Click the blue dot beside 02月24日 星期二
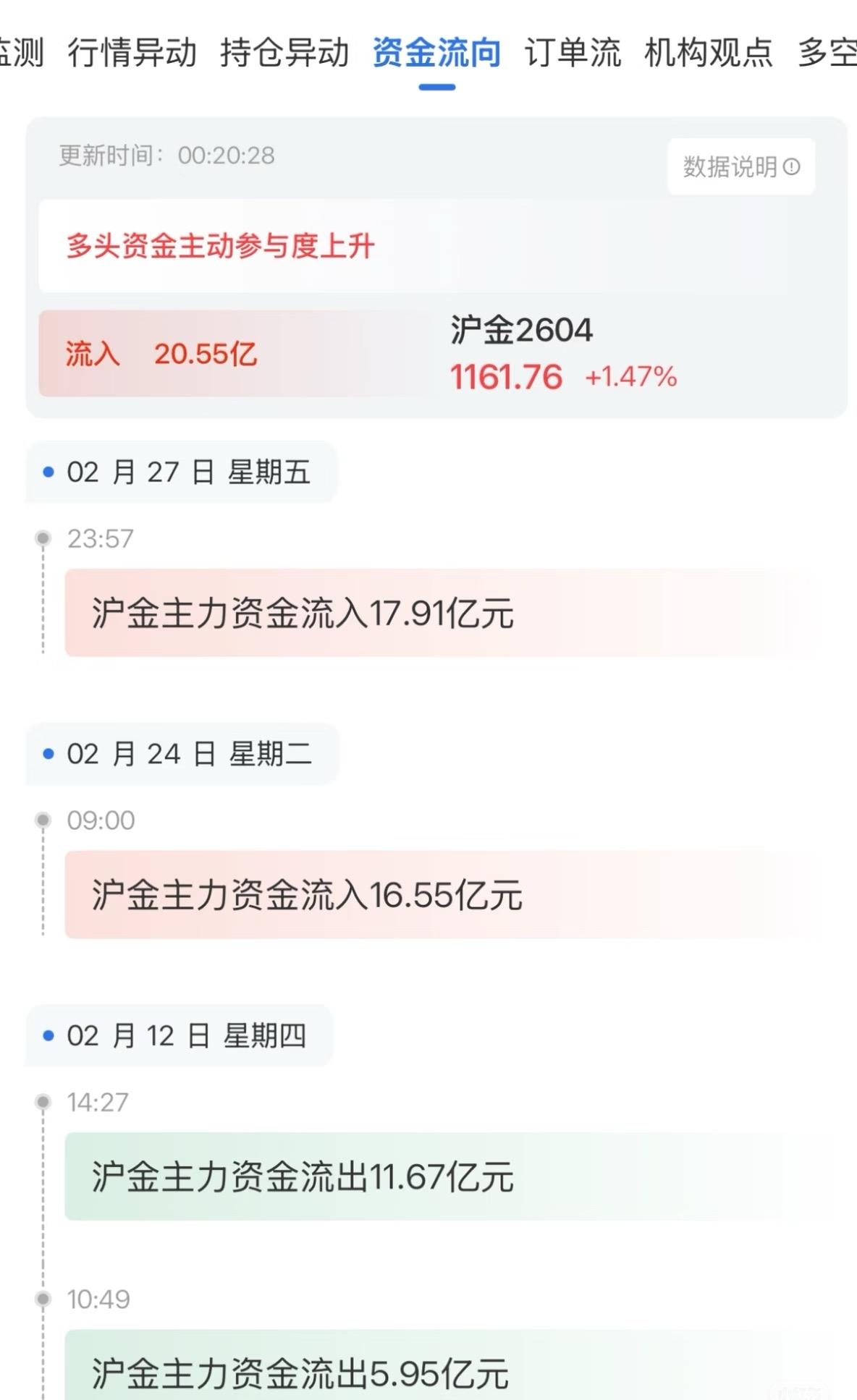Image resolution: width=857 pixels, height=1400 pixels. click(48, 754)
